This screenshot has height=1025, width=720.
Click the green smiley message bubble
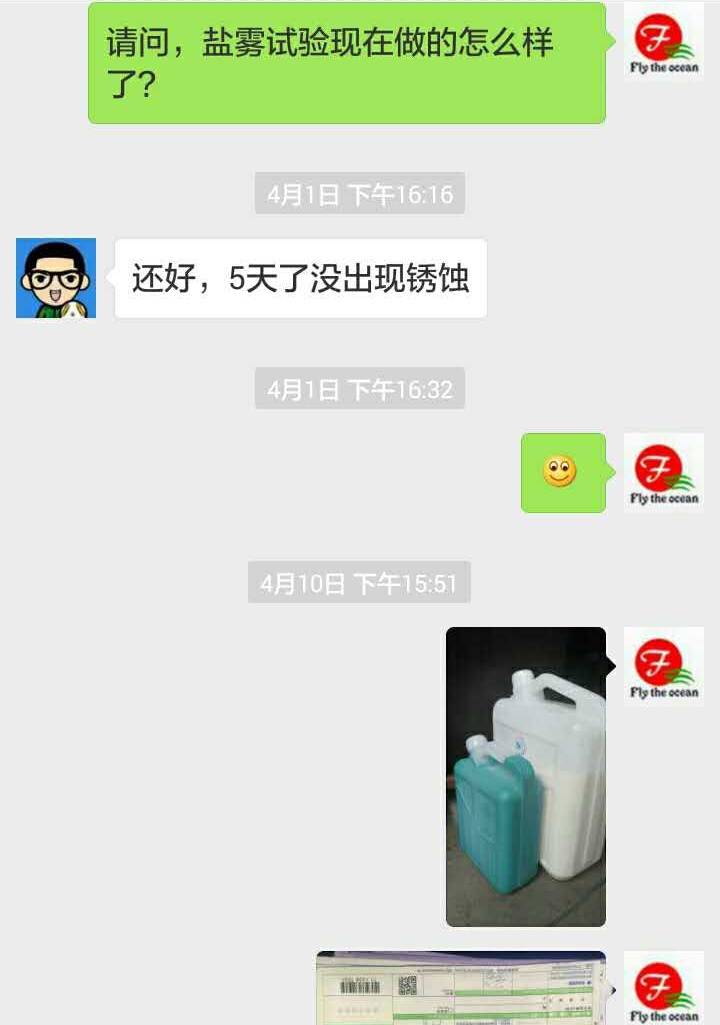point(563,472)
